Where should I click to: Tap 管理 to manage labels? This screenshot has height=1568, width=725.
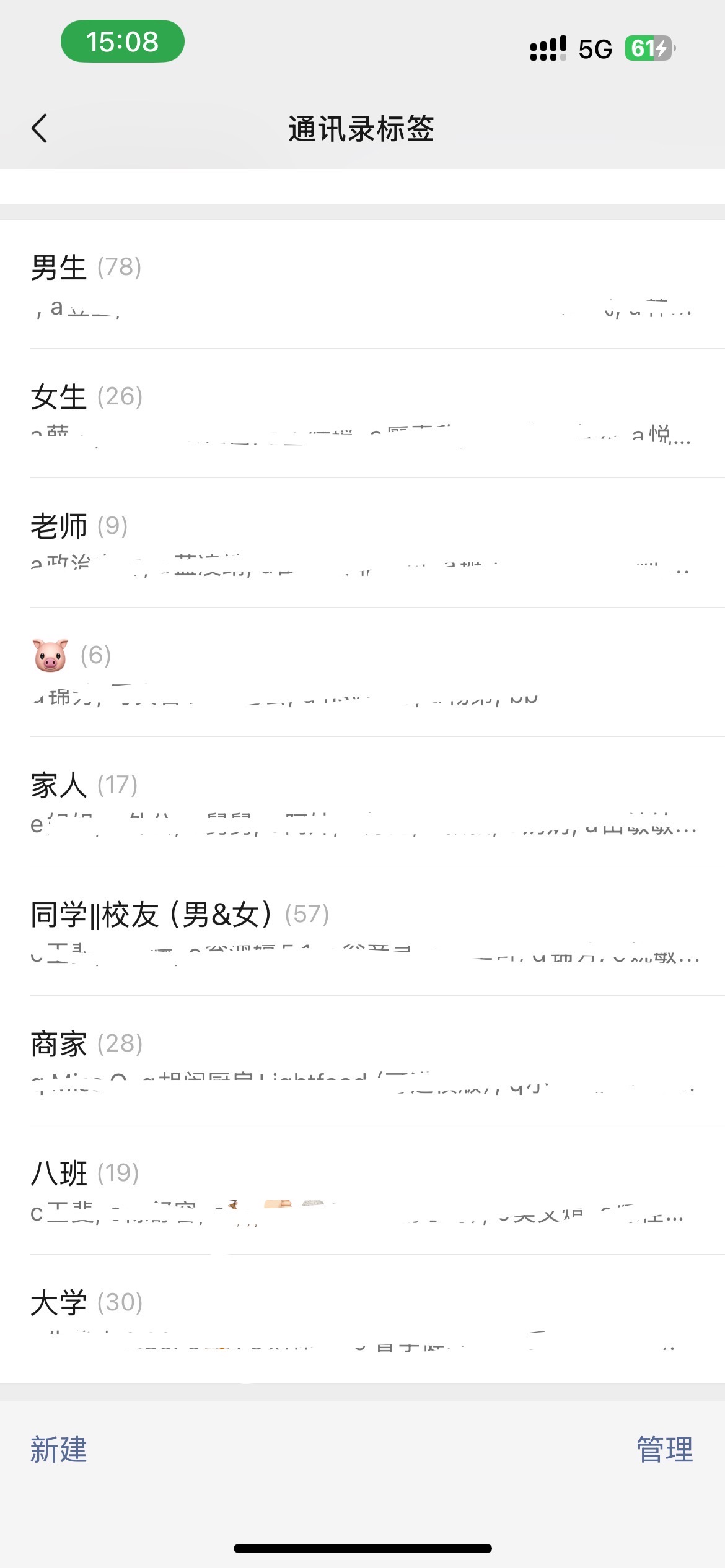coord(665,1450)
